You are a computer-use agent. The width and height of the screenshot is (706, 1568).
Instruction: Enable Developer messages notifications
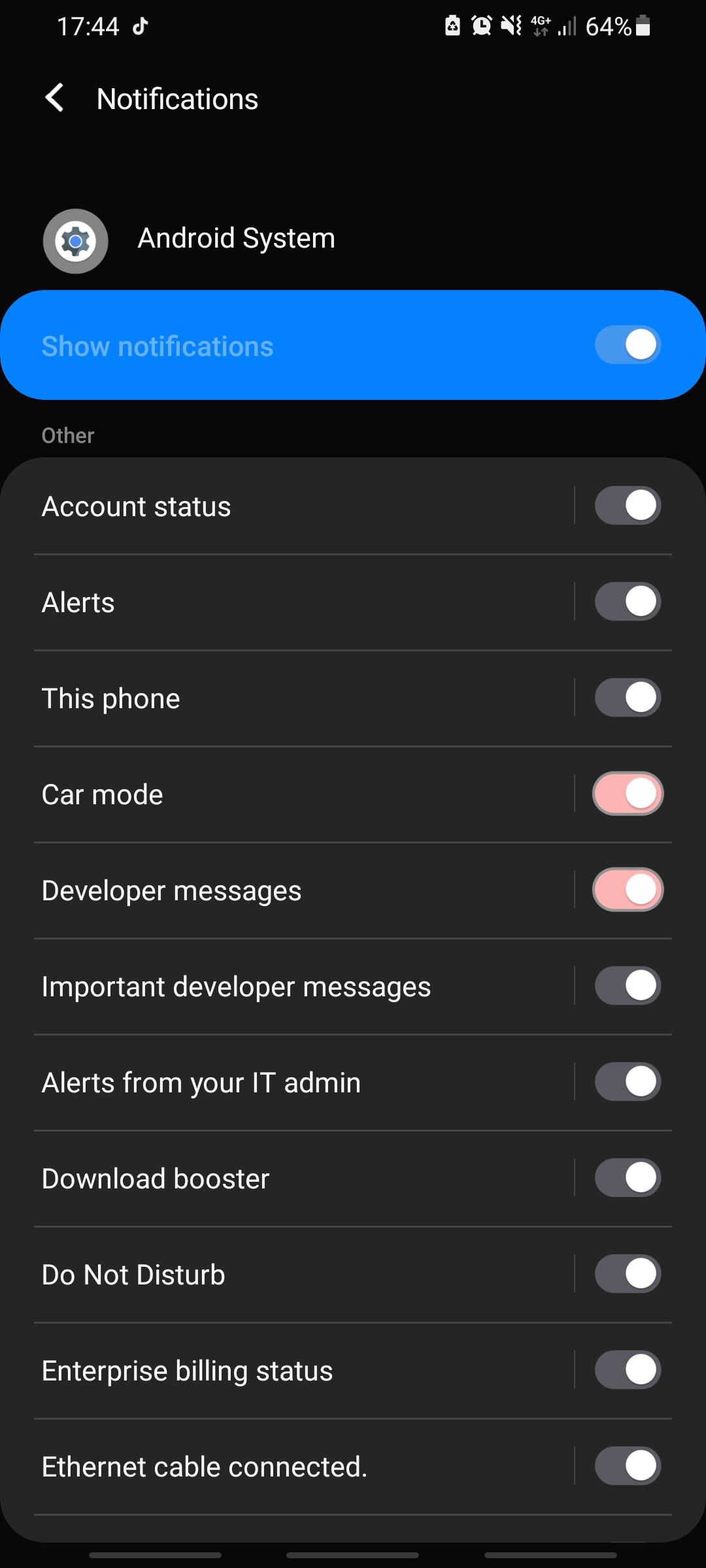click(626, 889)
